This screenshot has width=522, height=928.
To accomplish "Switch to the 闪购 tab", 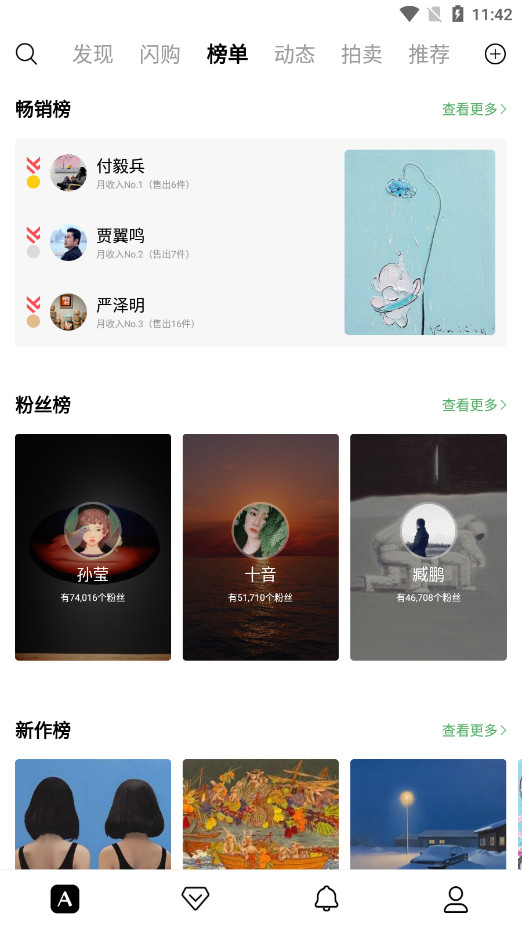I will pyautogui.click(x=160, y=54).
